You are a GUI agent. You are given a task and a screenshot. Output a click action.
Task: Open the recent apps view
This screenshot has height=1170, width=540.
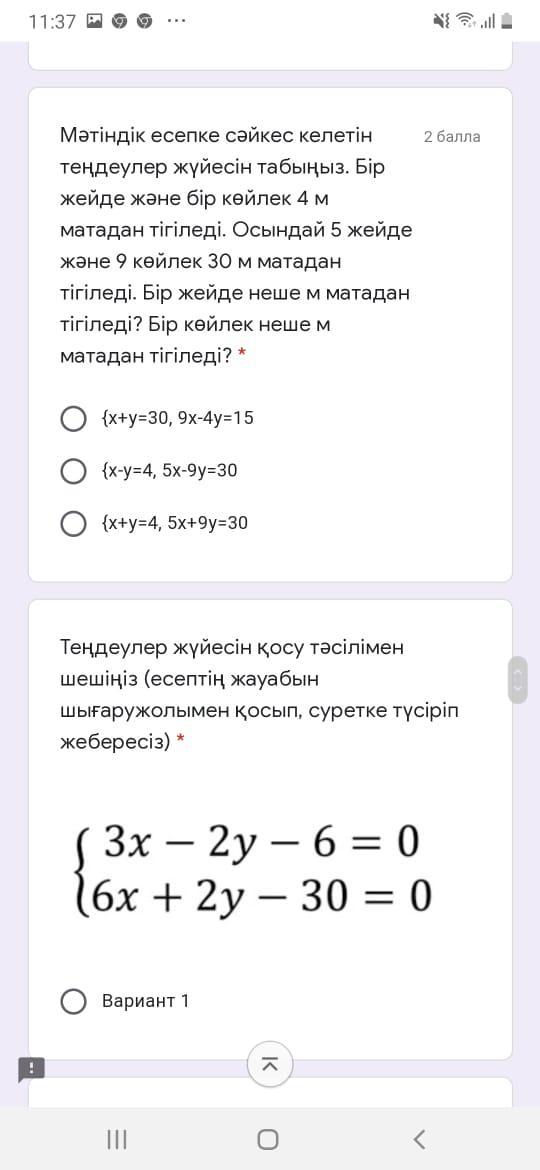[117, 1139]
